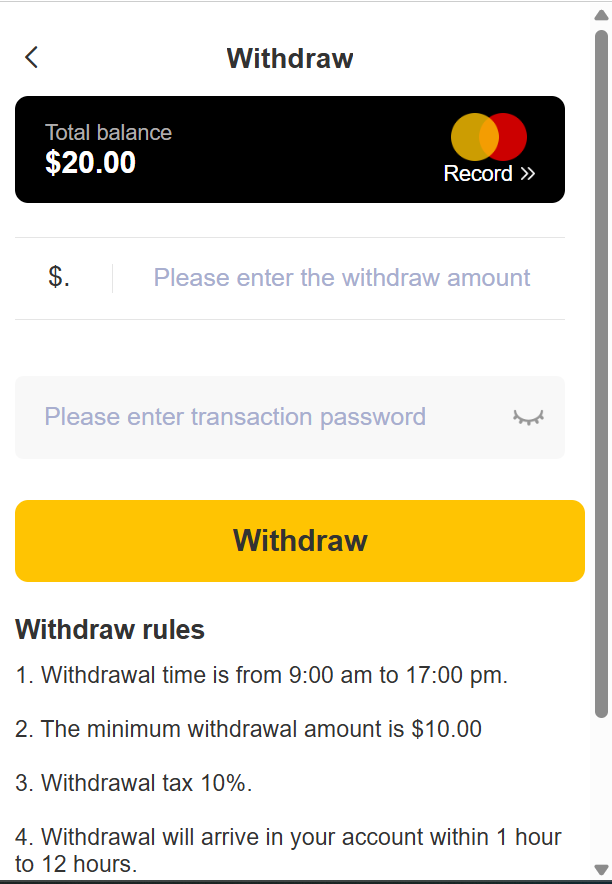The width and height of the screenshot is (612, 884).
Task: Show the transaction password with the eye icon
Action: tap(528, 418)
